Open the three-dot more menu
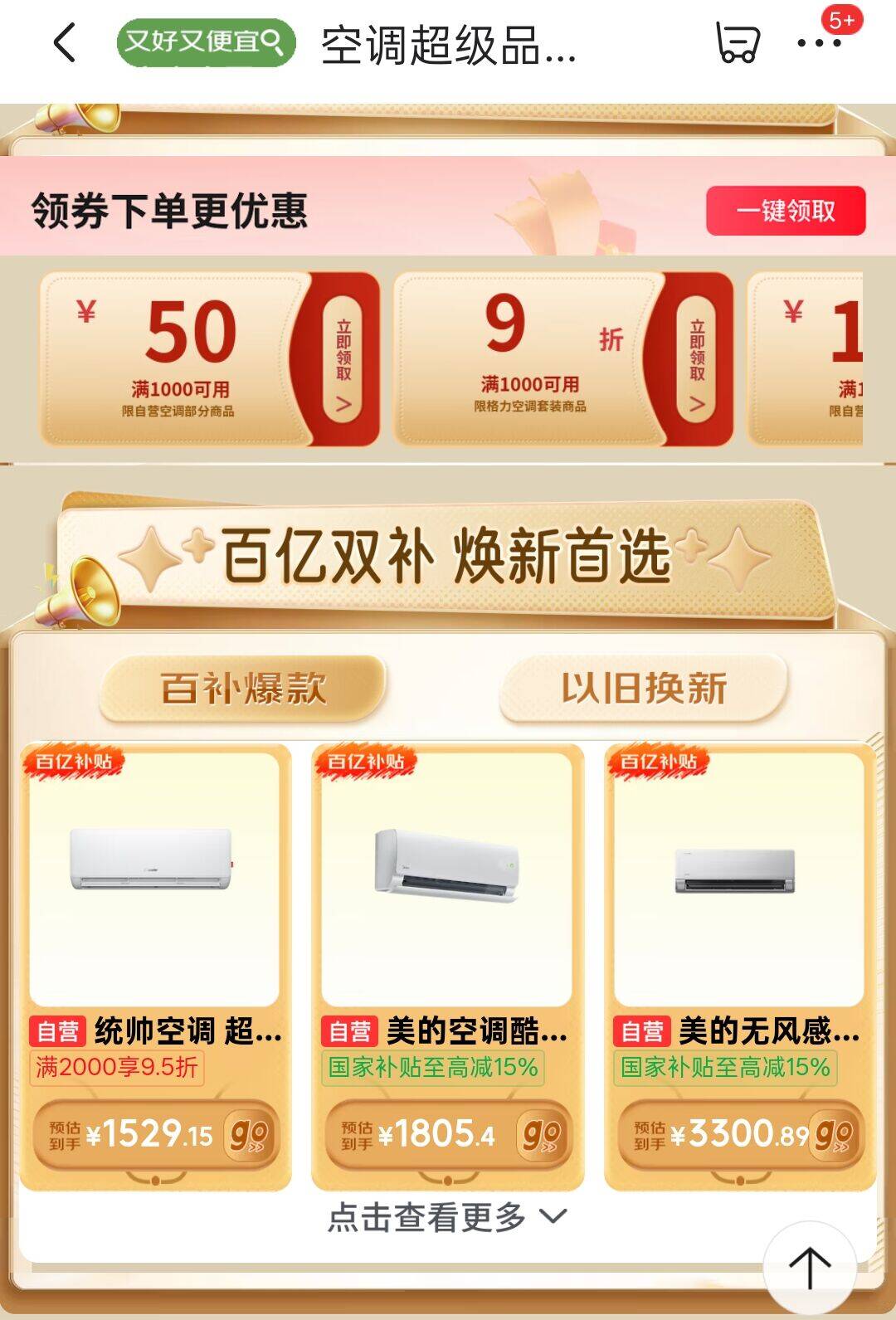 tap(818, 43)
